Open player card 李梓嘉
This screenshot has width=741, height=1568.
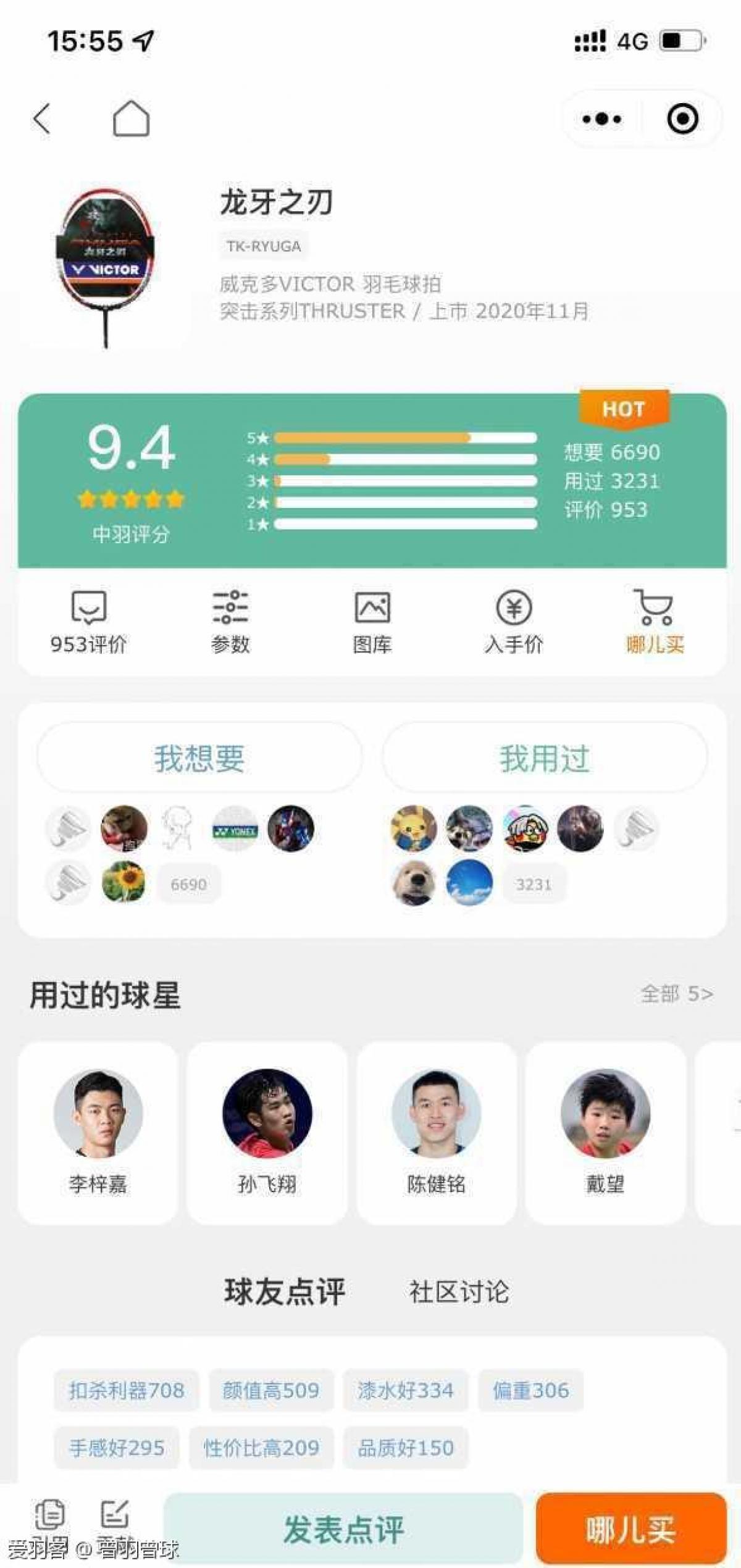[98, 1132]
